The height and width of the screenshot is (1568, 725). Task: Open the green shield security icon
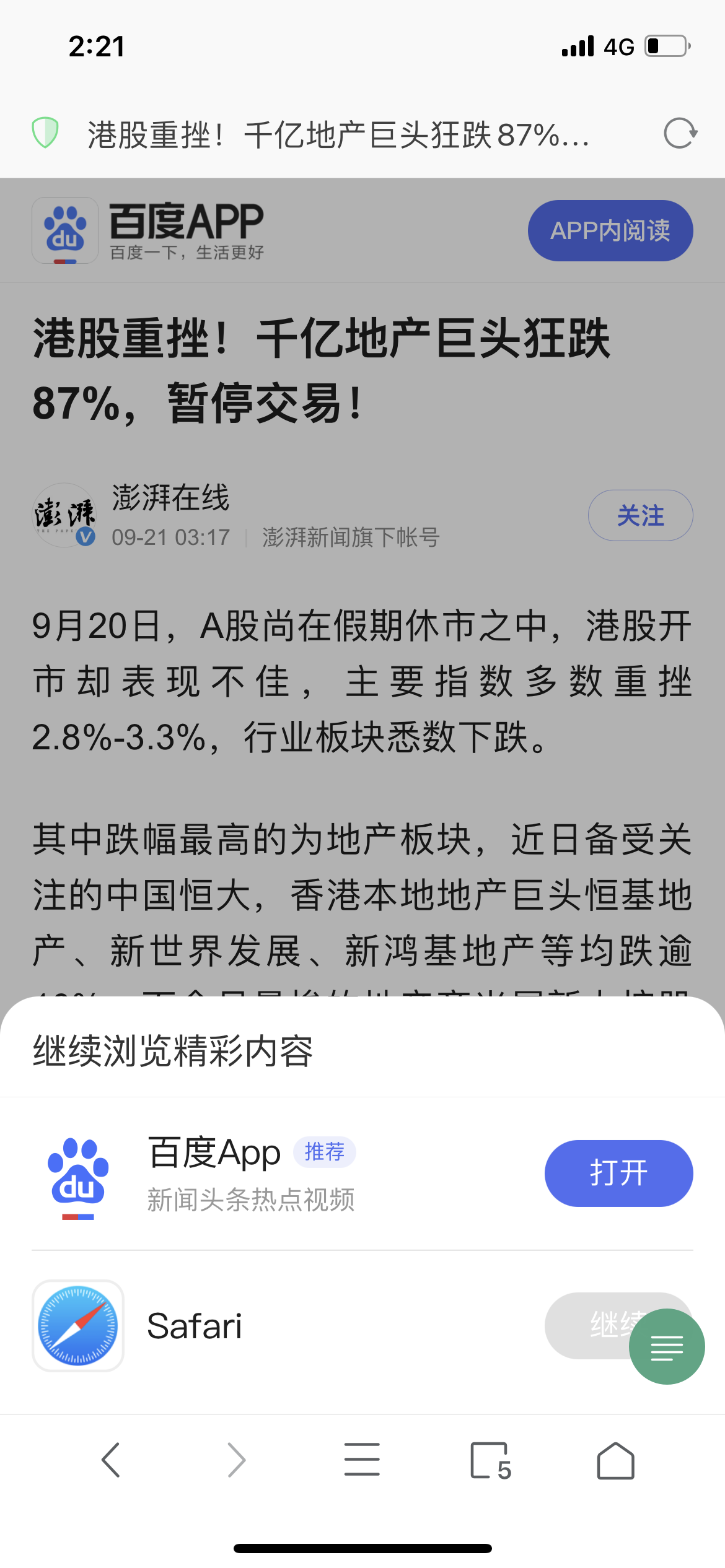point(45,133)
